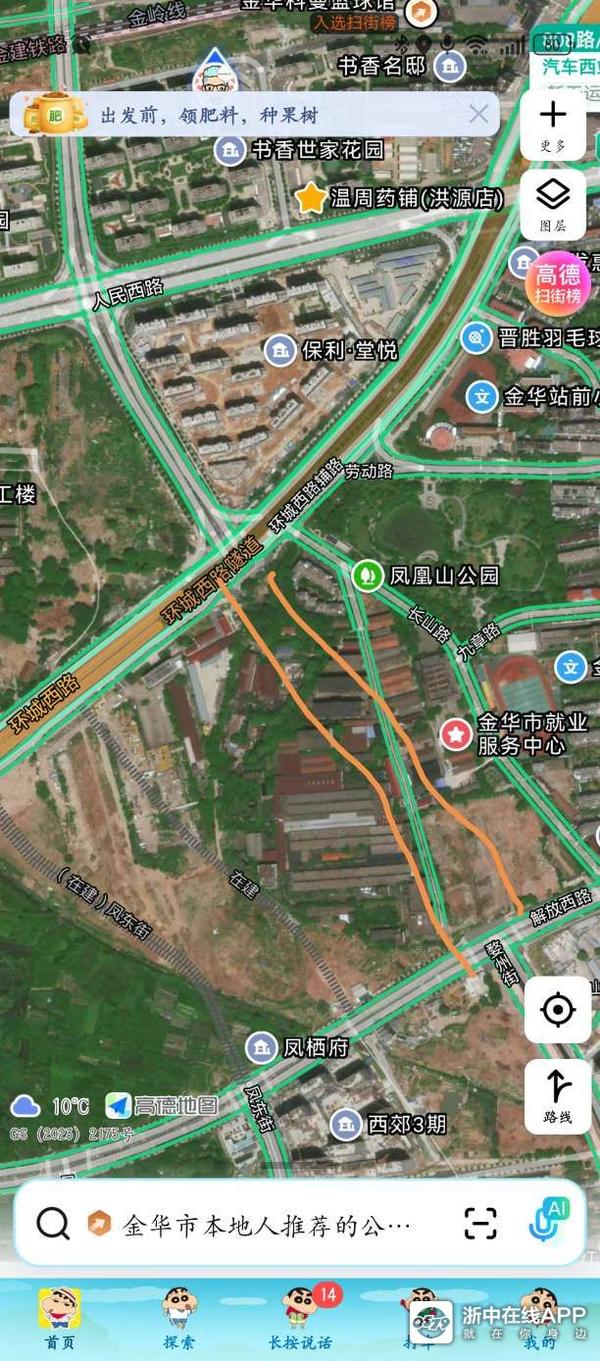The width and height of the screenshot is (600, 1361).
Task: Switch to the 探索 tab
Action: 180,1318
